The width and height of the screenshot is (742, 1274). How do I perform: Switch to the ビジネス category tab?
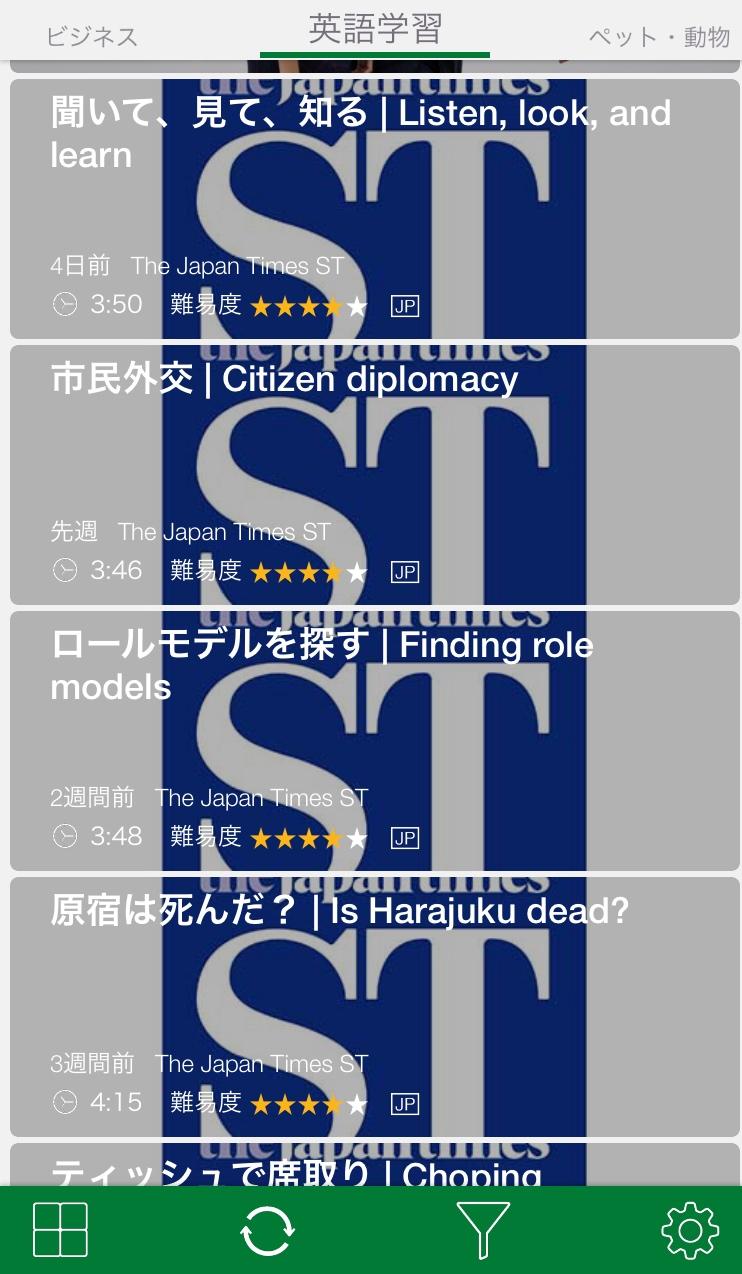point(92,37)
